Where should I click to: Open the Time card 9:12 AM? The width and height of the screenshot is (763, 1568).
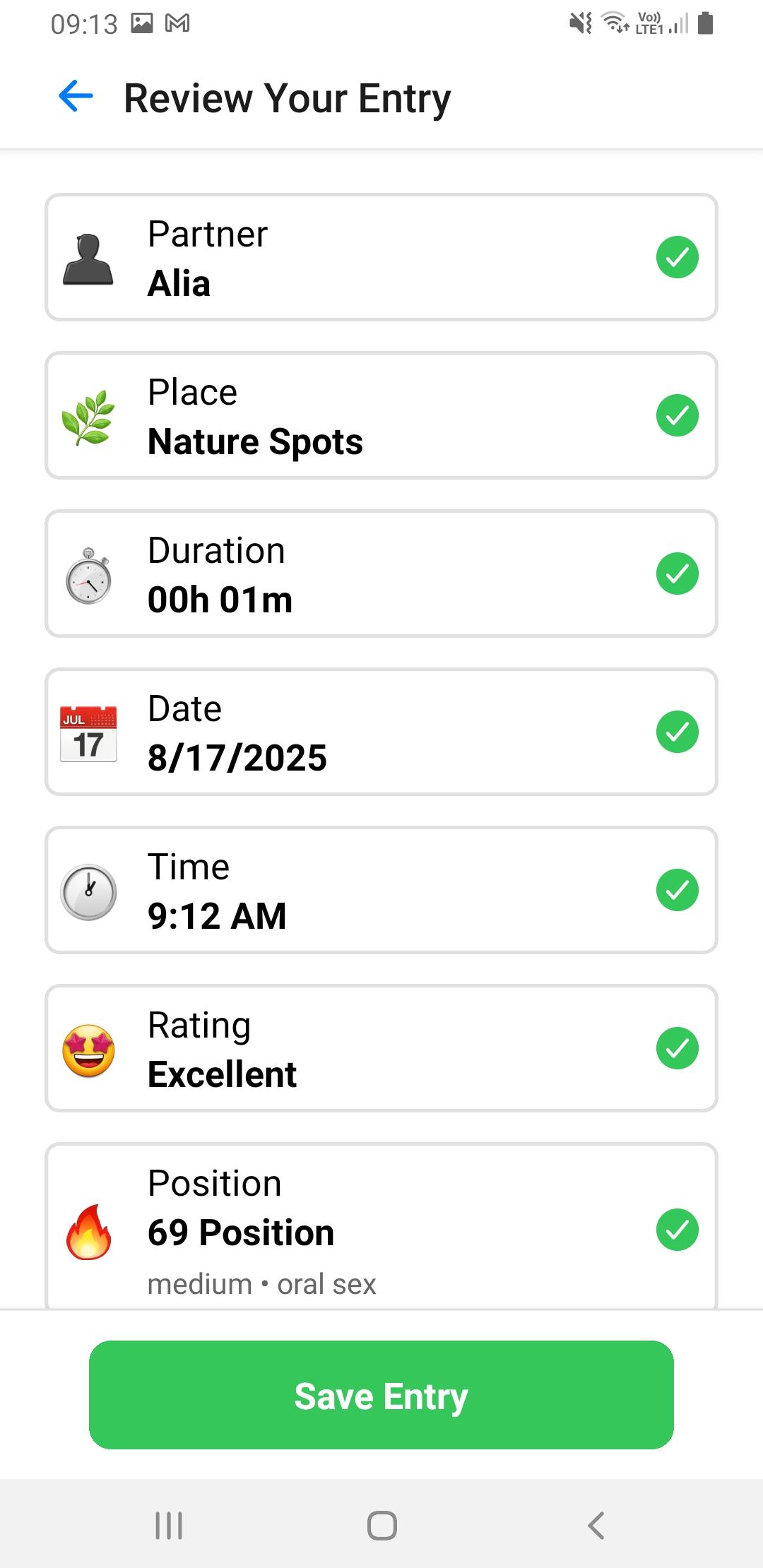click(x=381, y=890)
